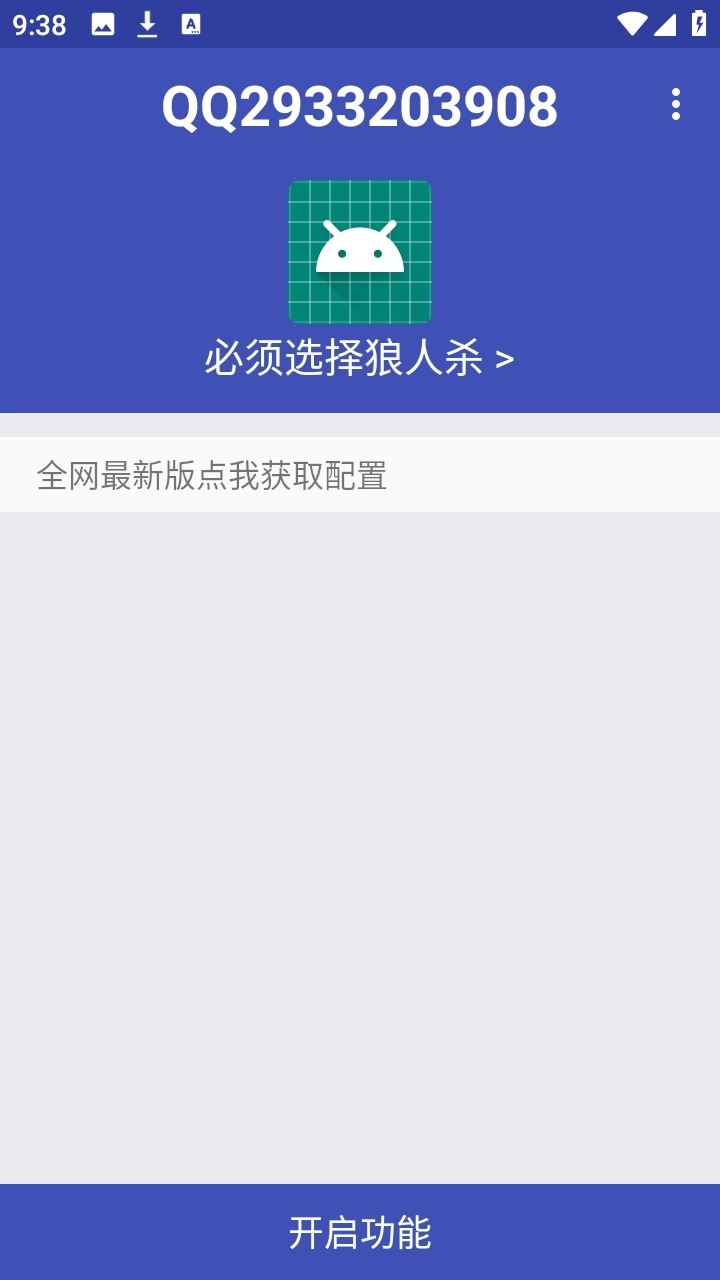Image resolution: width=720 pixels, height=1280 pixels.
Task: Open the overflow dropdown in the top bar
Action: coord(676,104)
